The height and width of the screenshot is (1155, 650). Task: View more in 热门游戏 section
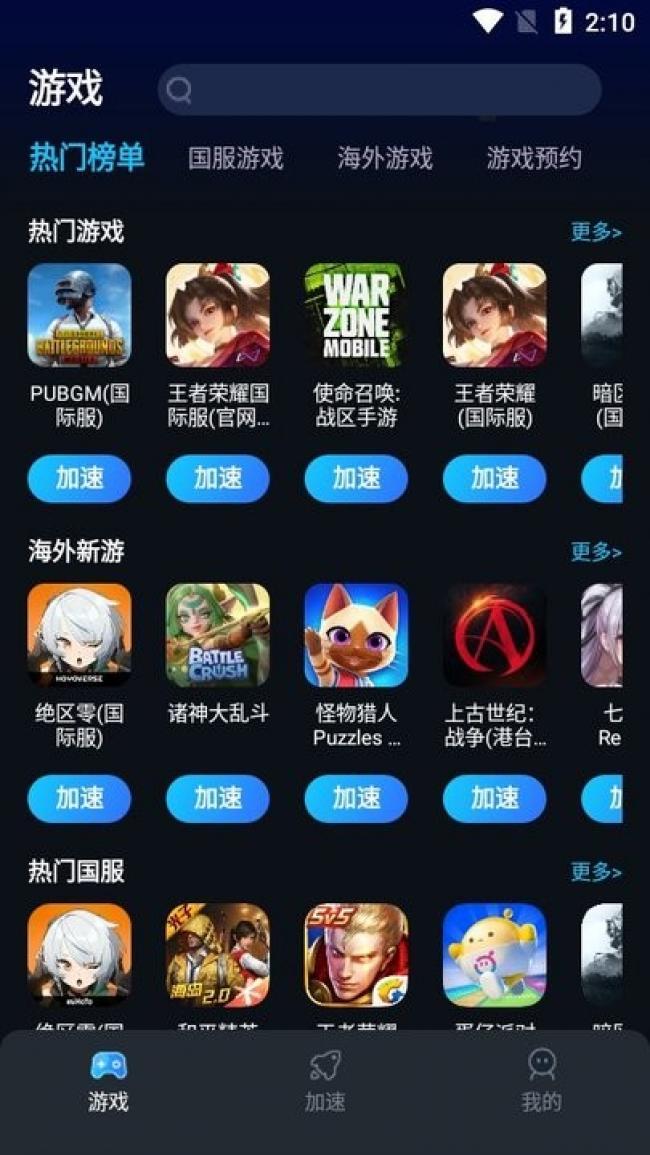(595, 232)
